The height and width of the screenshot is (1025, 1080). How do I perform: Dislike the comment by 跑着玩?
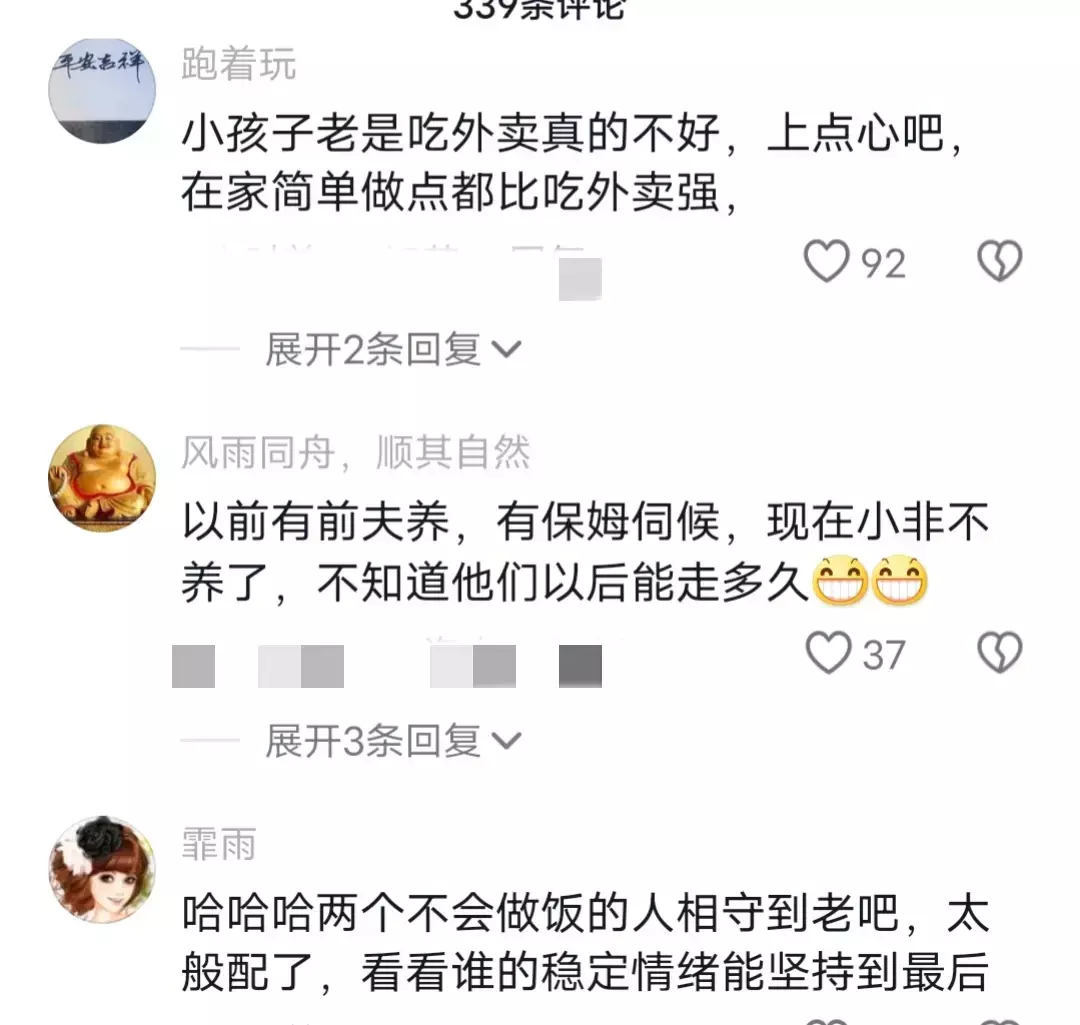(x=998, y=262)
